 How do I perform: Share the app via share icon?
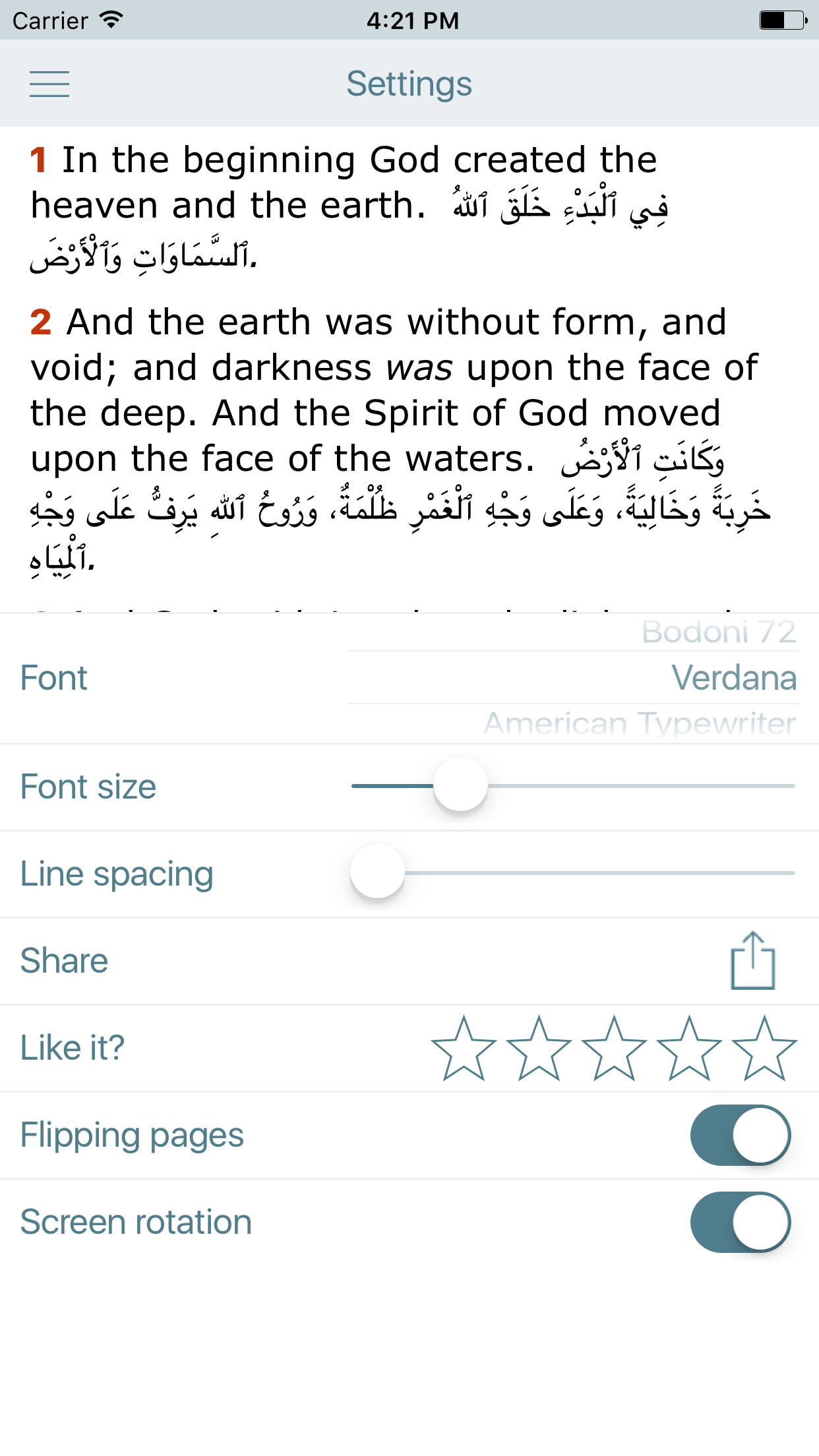coord(752,961)
